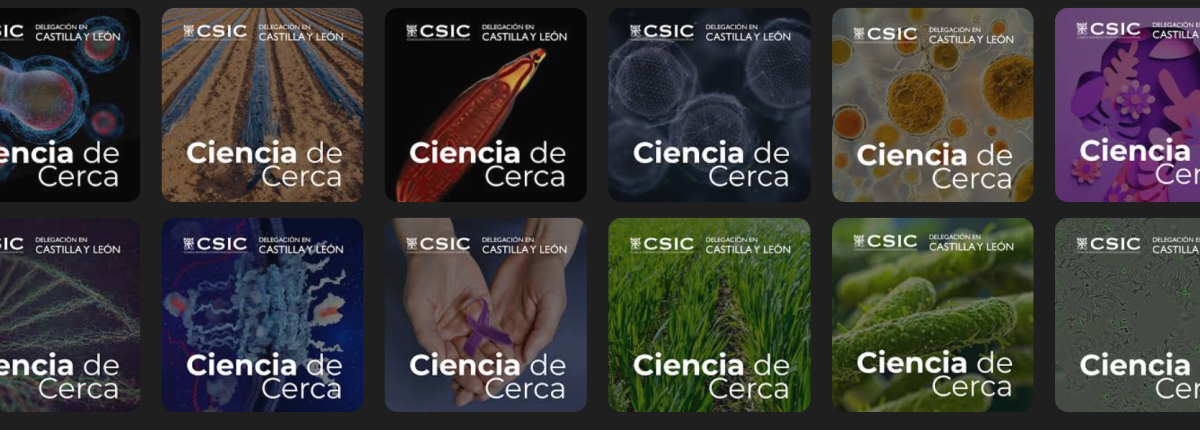The width and height of the screenshot is (1200, 430).
Task: Open the green rod bacteria episode
Action: (932, 315)
